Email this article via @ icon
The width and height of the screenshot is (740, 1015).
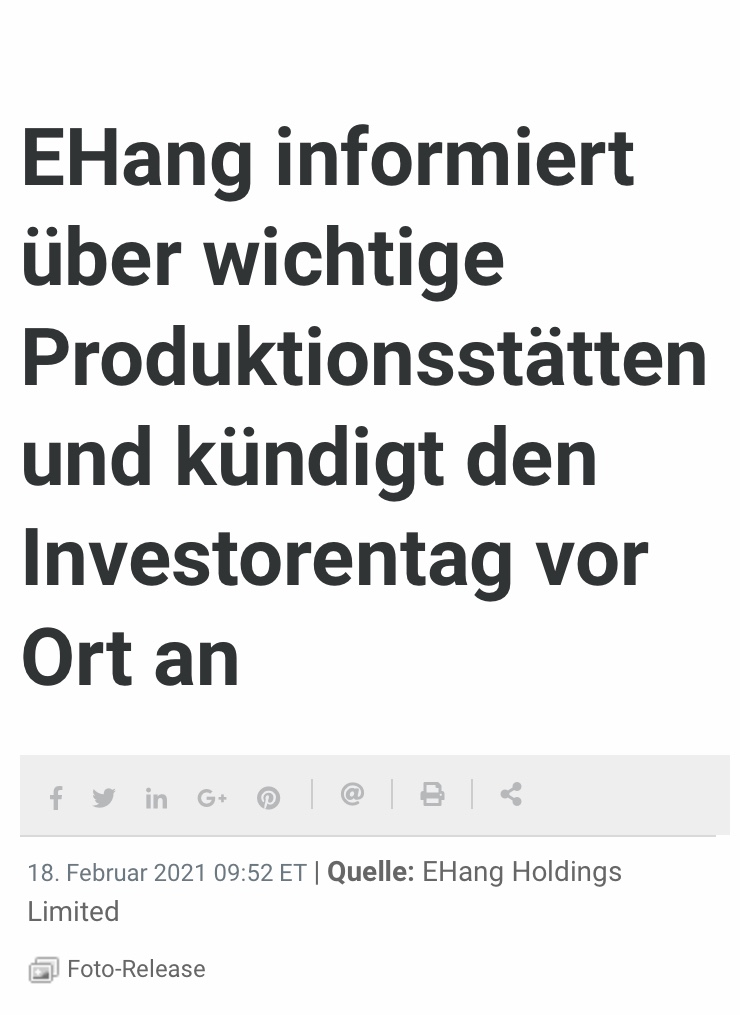[x=352, y=794]
